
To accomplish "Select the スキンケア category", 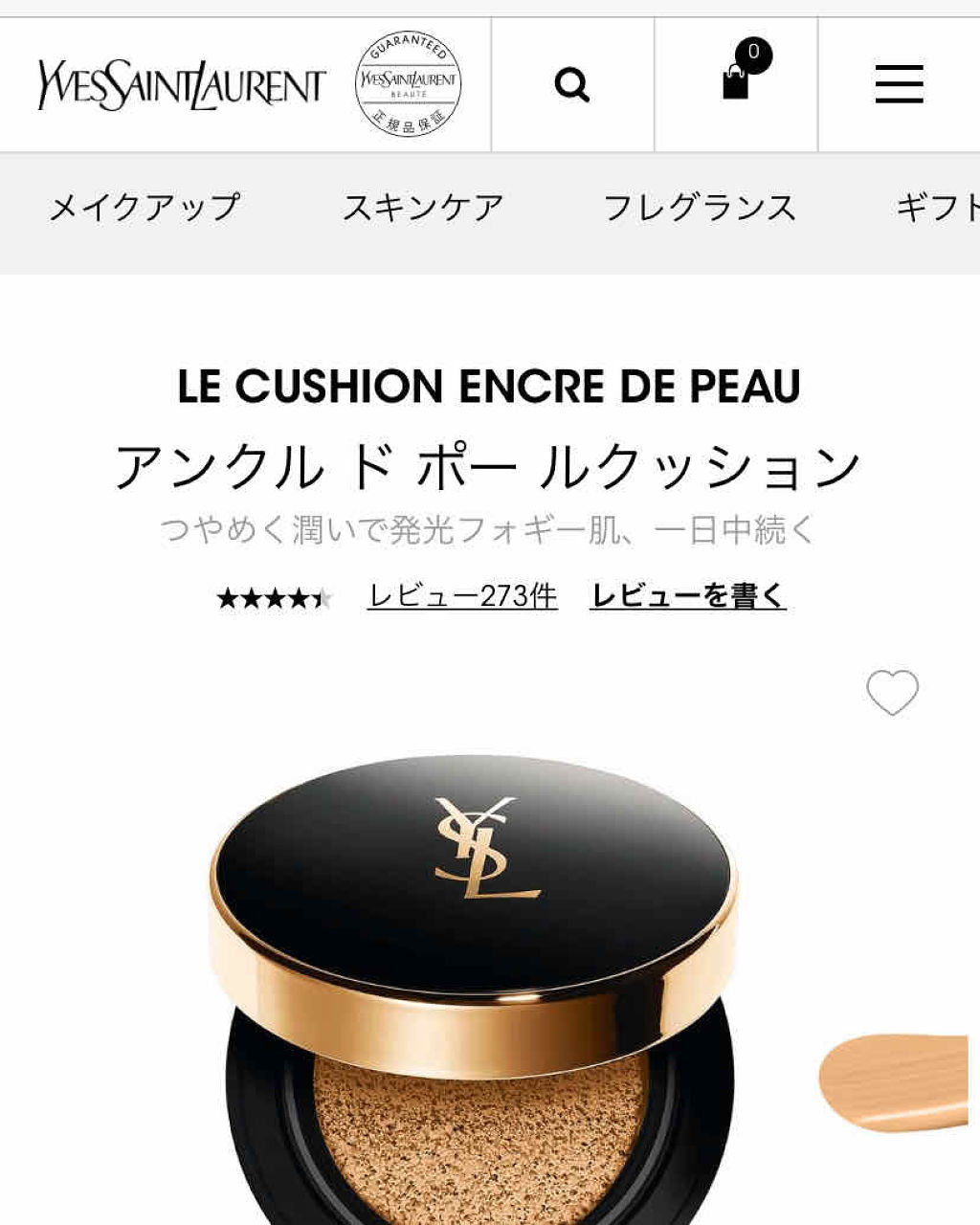I will (423, 207).
